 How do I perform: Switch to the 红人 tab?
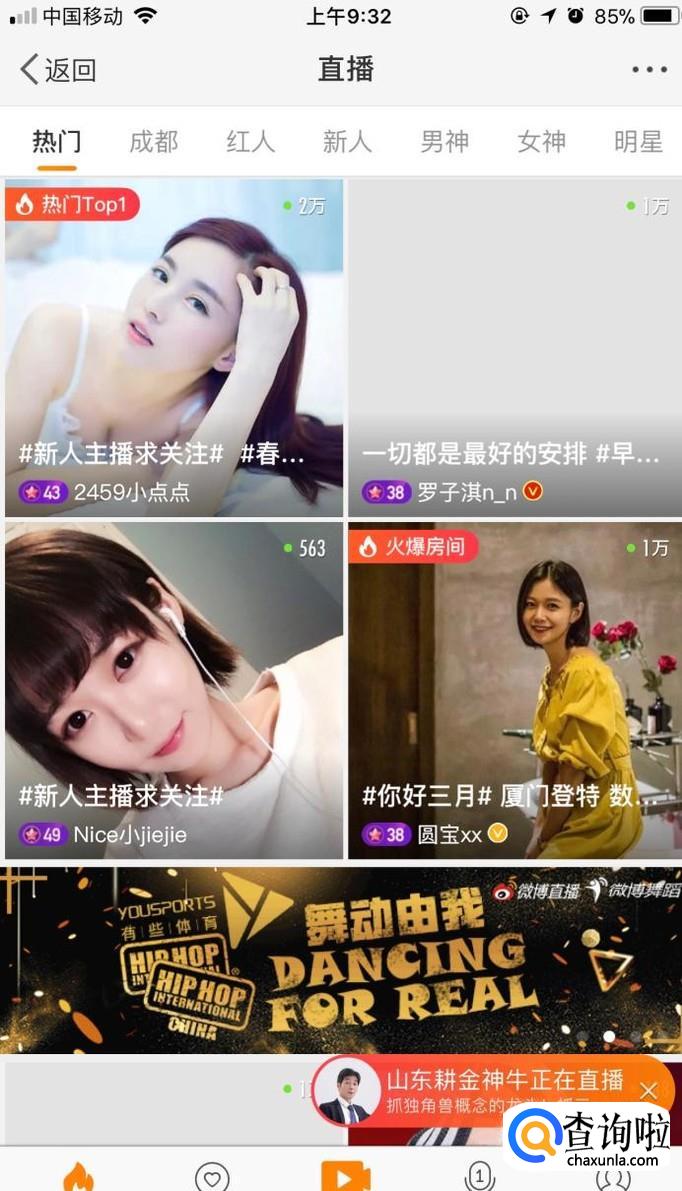pyautogui.click(x=250, y=142)
